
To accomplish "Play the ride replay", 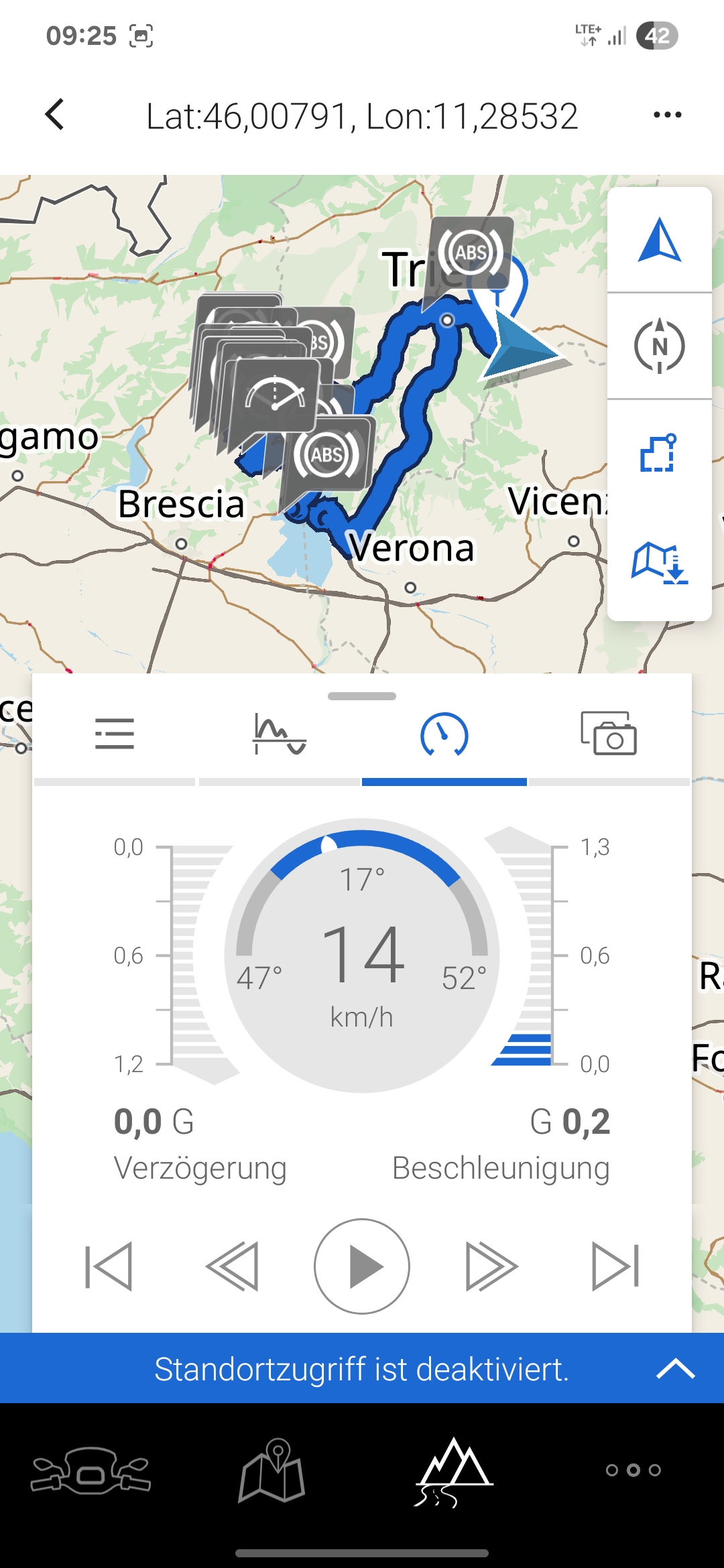I will 362,1266.
